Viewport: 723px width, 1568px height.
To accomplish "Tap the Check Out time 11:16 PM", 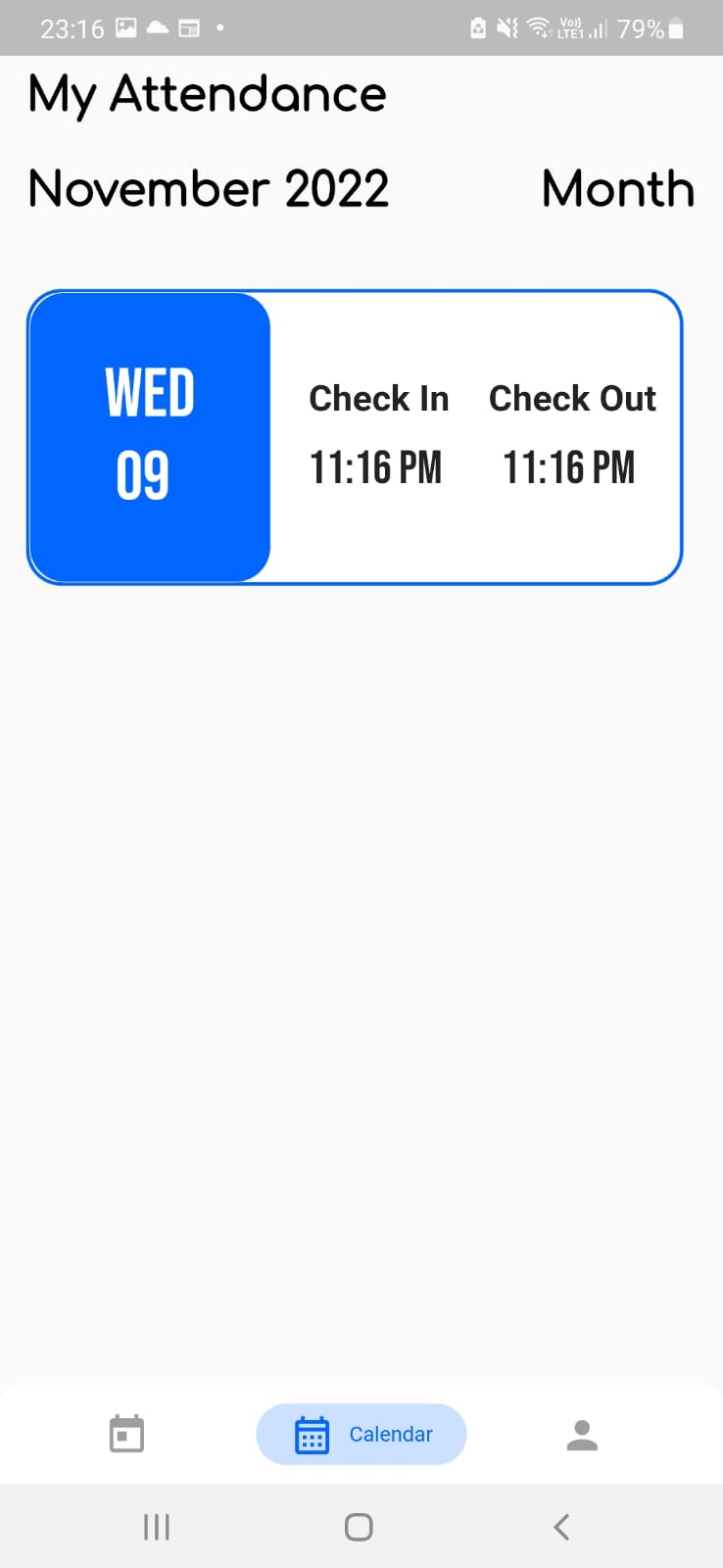I will (568, 467).
